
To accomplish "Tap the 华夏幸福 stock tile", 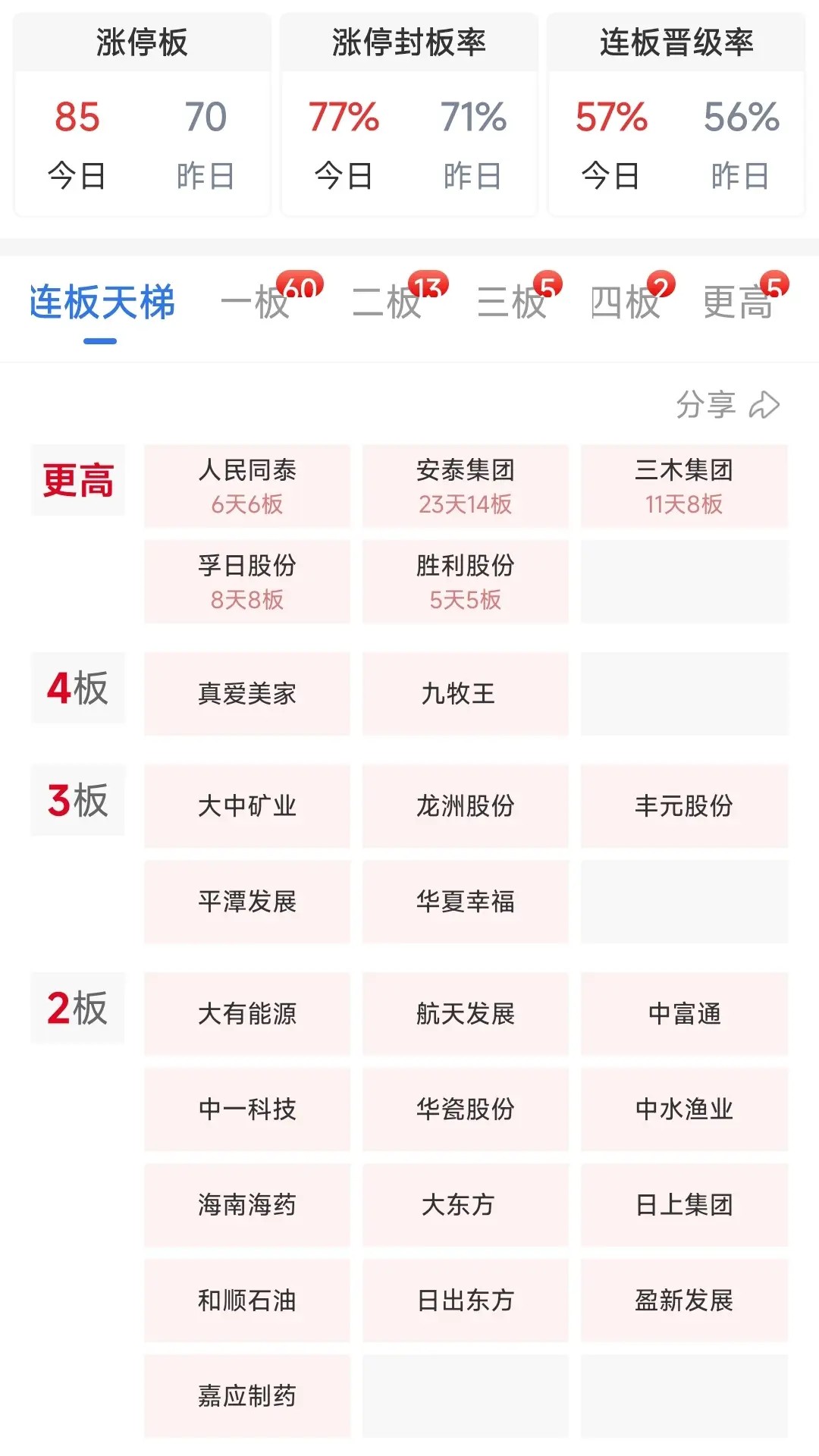I will 466,902.
